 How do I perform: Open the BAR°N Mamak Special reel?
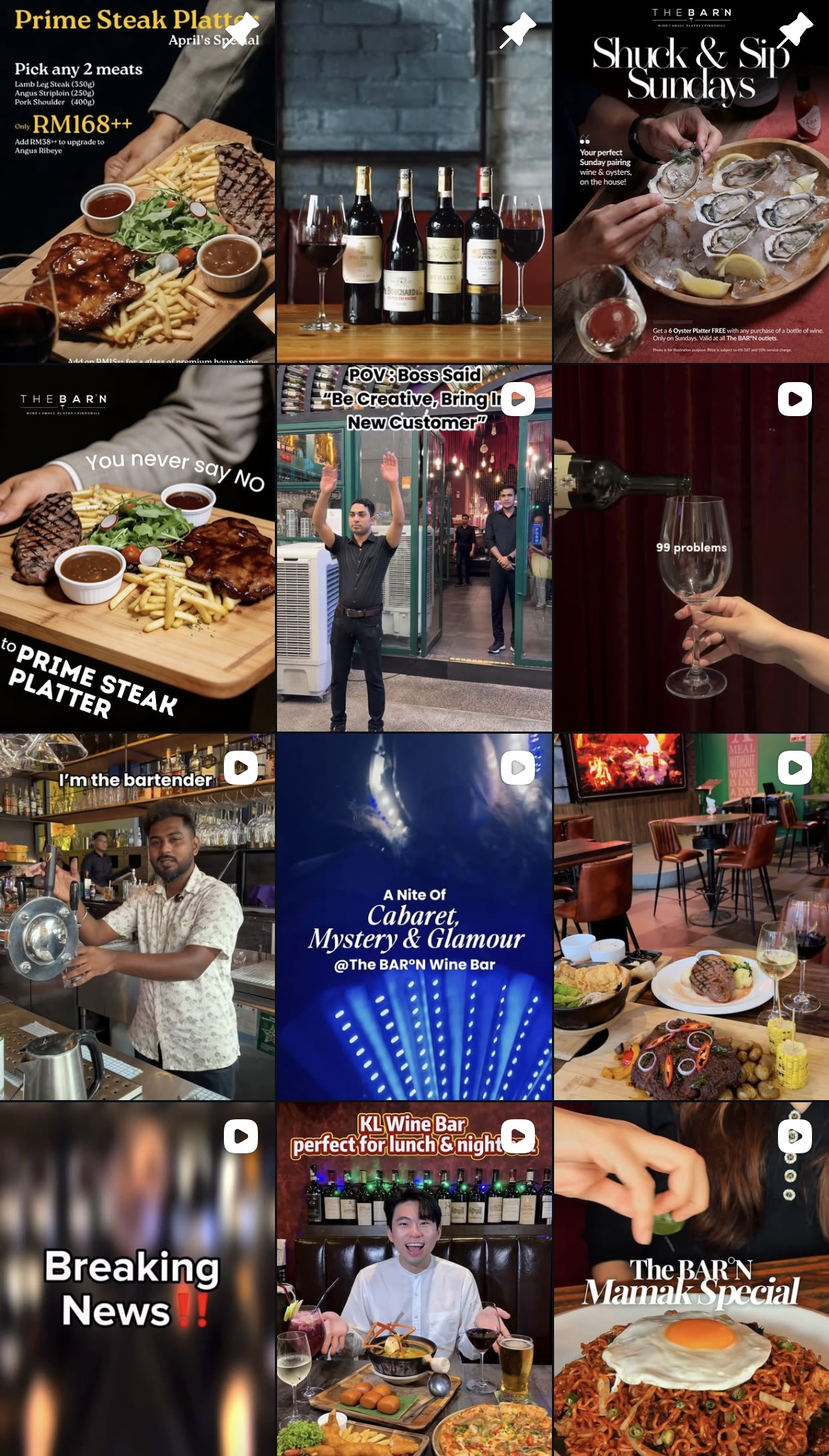(x=691, y=1279)
